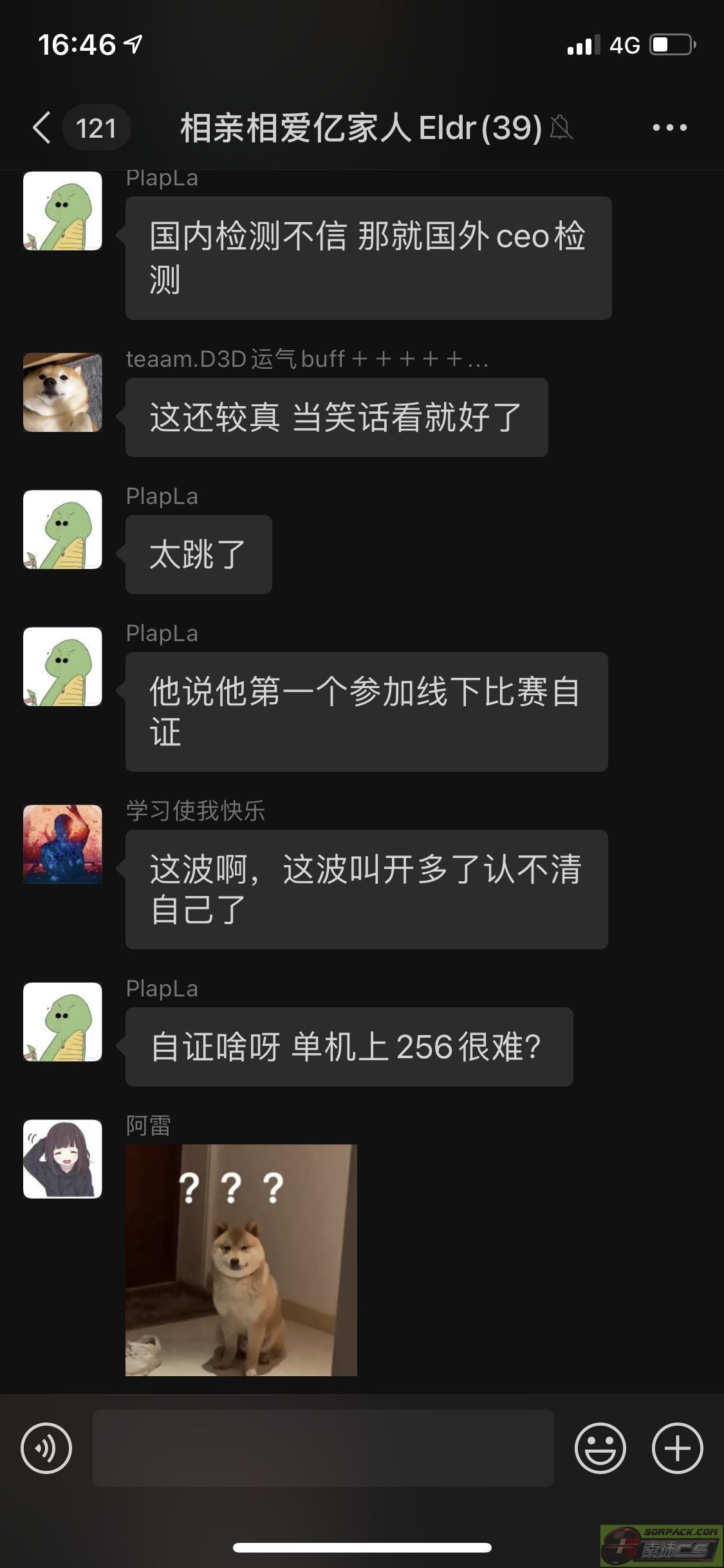Open PlapLa's avatar beside 太跳了
The width and height of the screenshot is (724, 1568).
tap(62, 529)
